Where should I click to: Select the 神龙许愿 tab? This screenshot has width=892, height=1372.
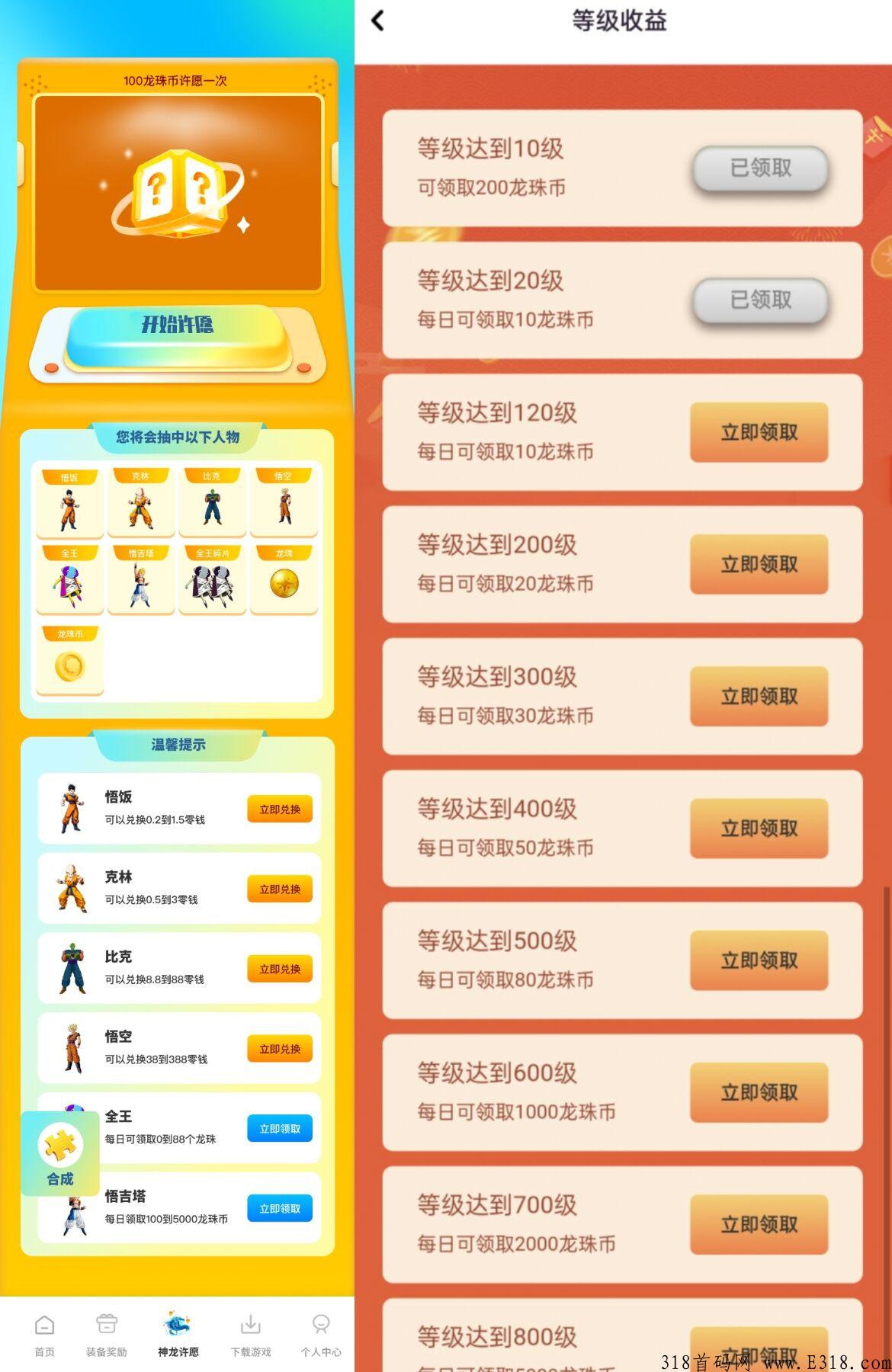[x=178, y=1335]
